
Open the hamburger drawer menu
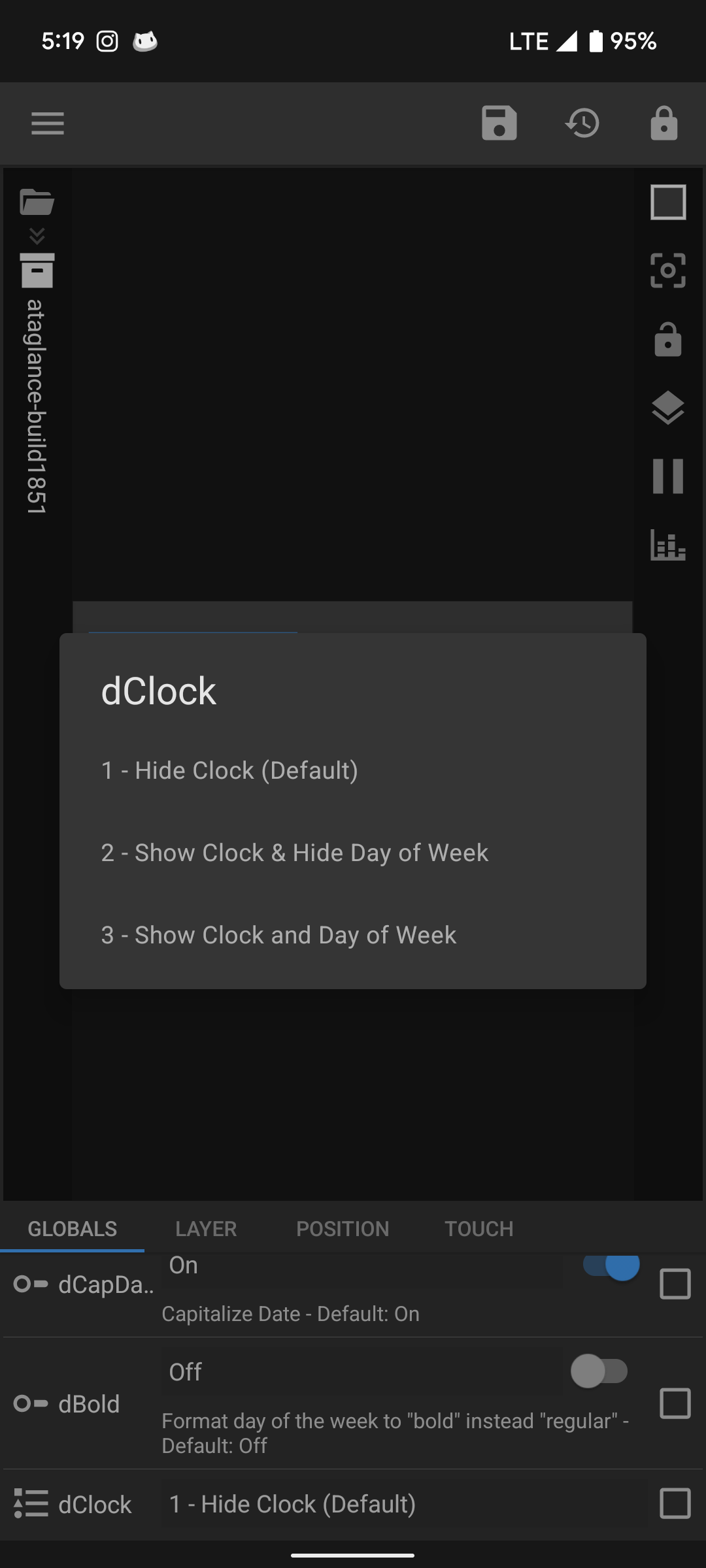point(48,123)
